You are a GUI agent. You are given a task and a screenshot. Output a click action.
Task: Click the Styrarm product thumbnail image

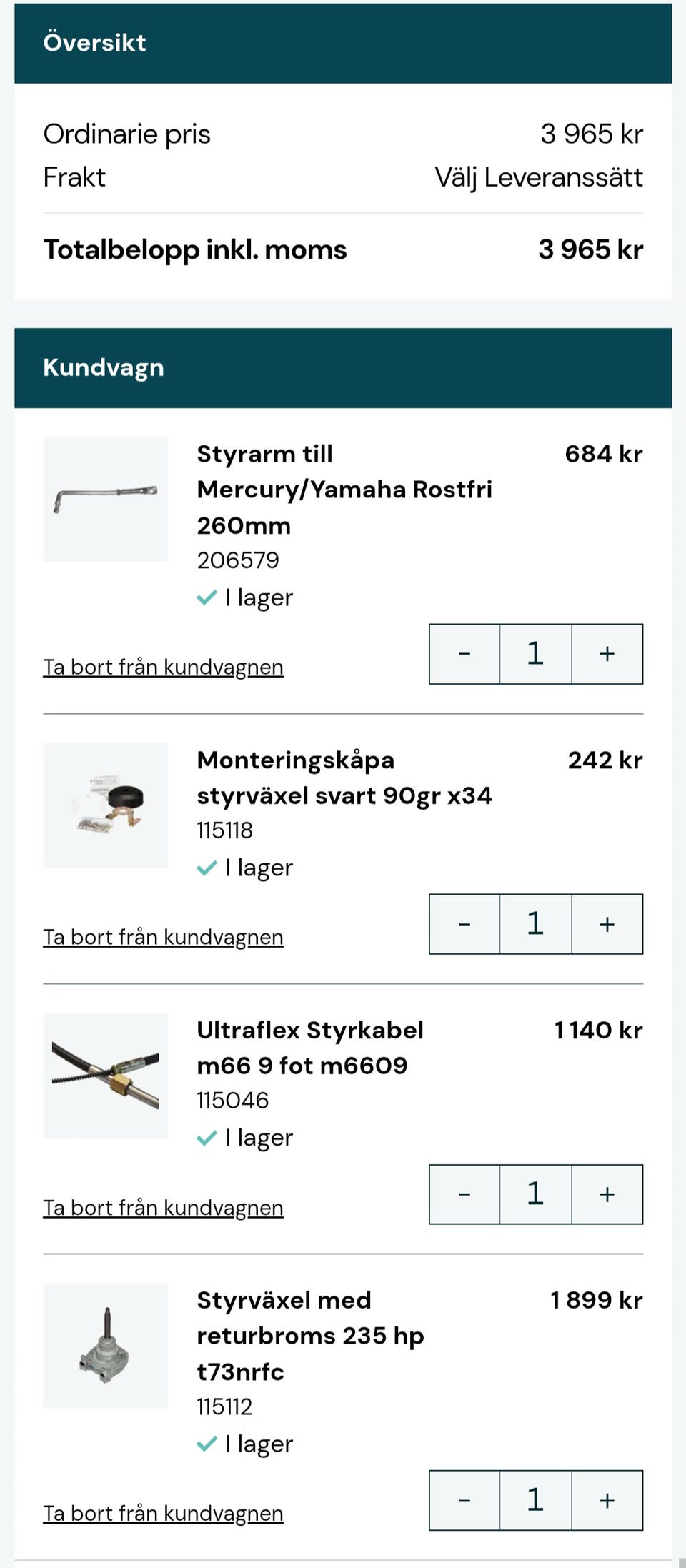coord(105,499)
